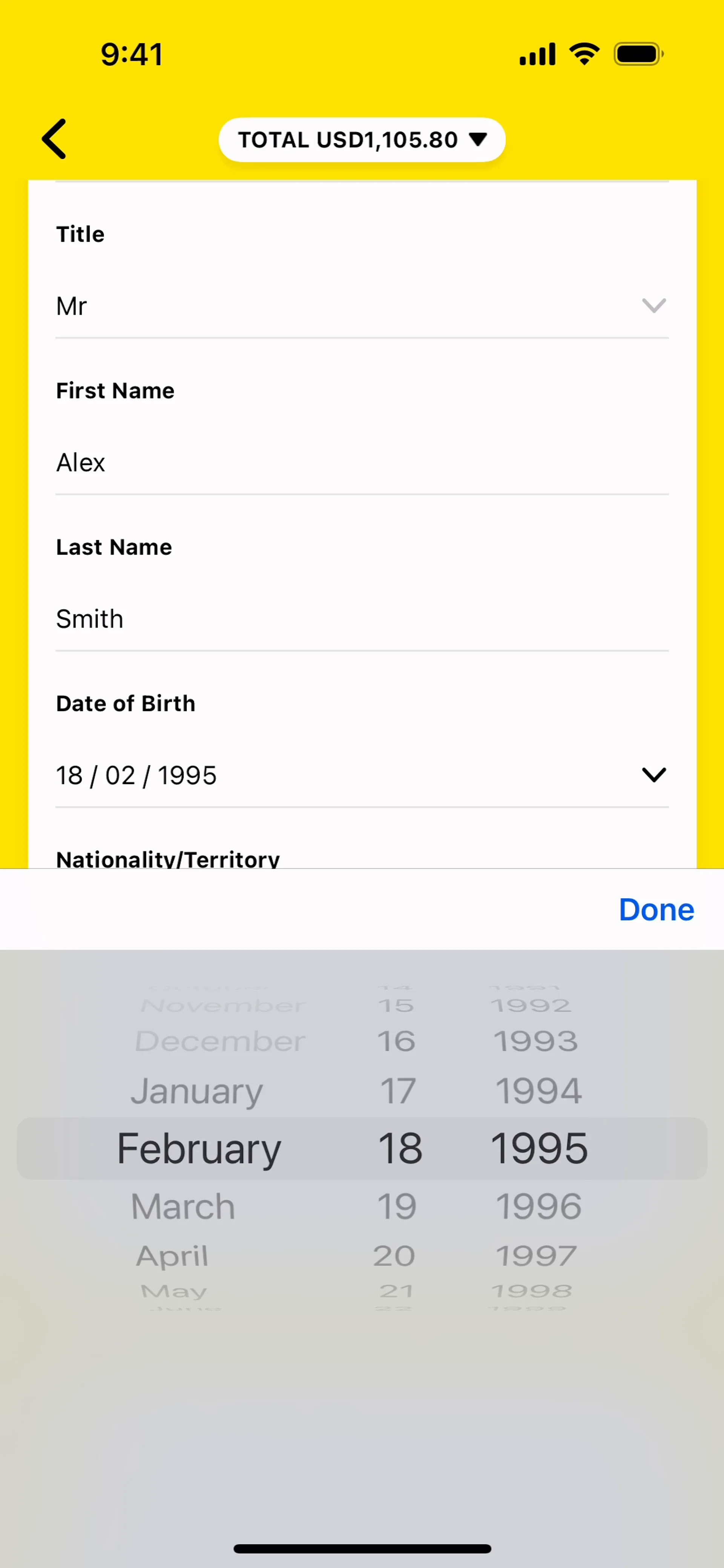Edit the Last Name field with Smith

(x=362, y=619)
